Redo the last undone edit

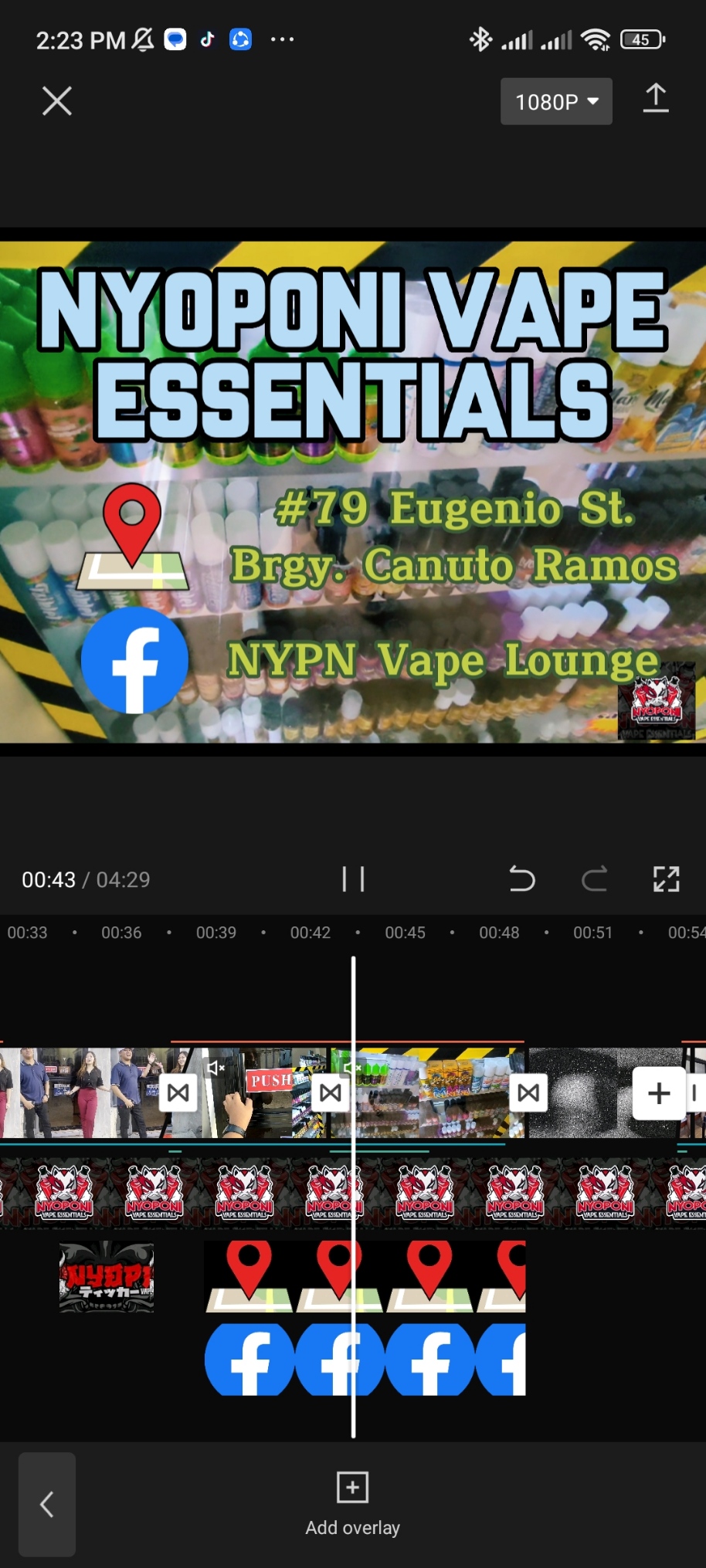pyautogui.click(x=594, y=879)
